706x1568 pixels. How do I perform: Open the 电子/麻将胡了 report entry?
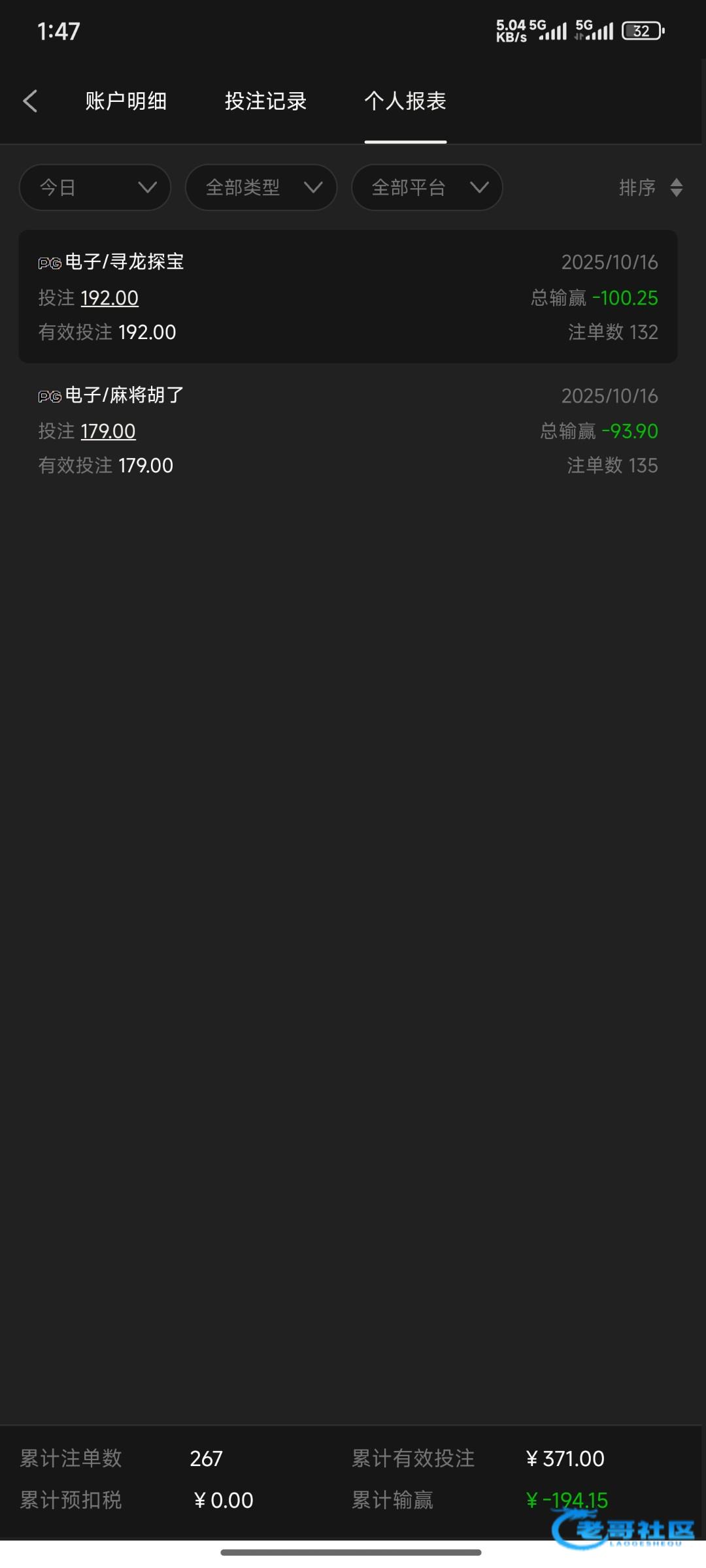point(348,430)
